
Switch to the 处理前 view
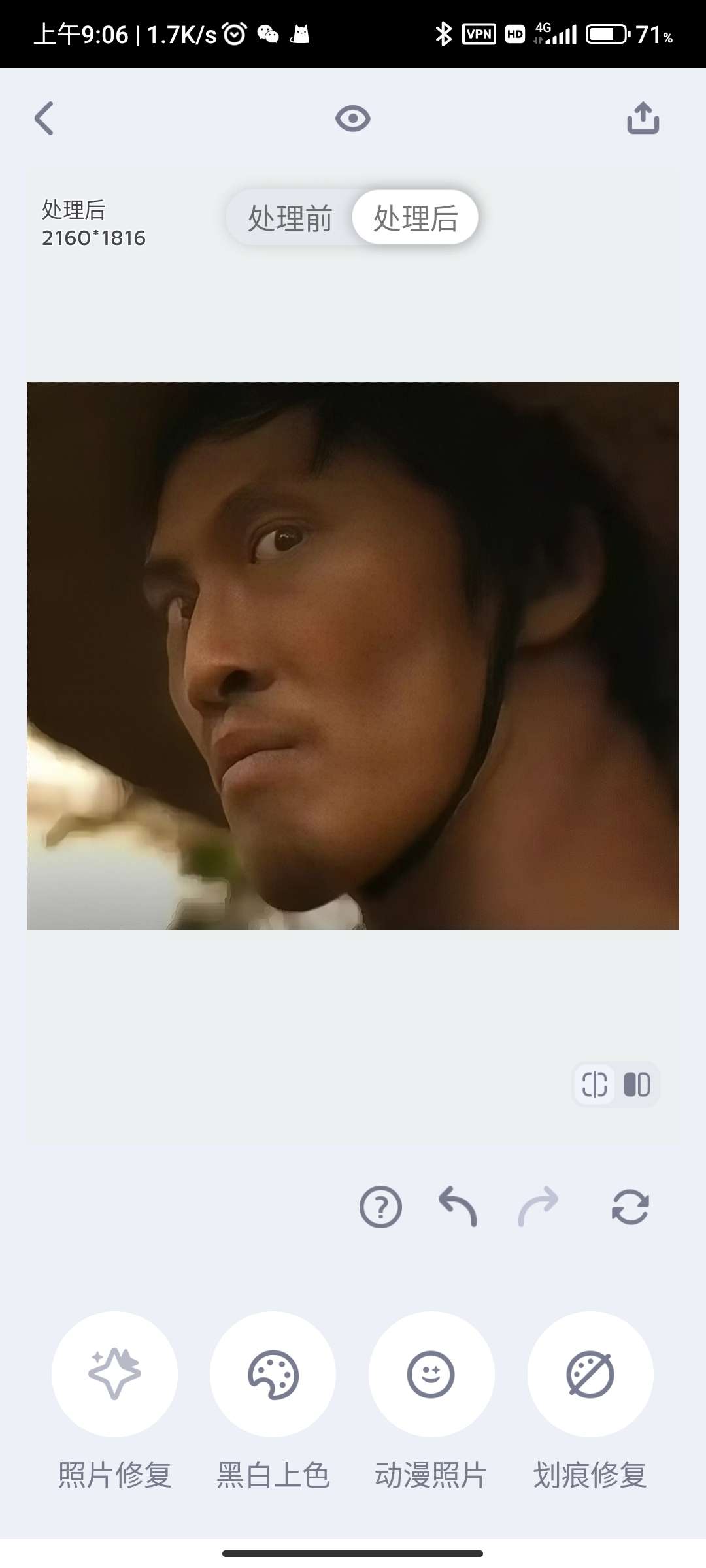pos(290,218)
